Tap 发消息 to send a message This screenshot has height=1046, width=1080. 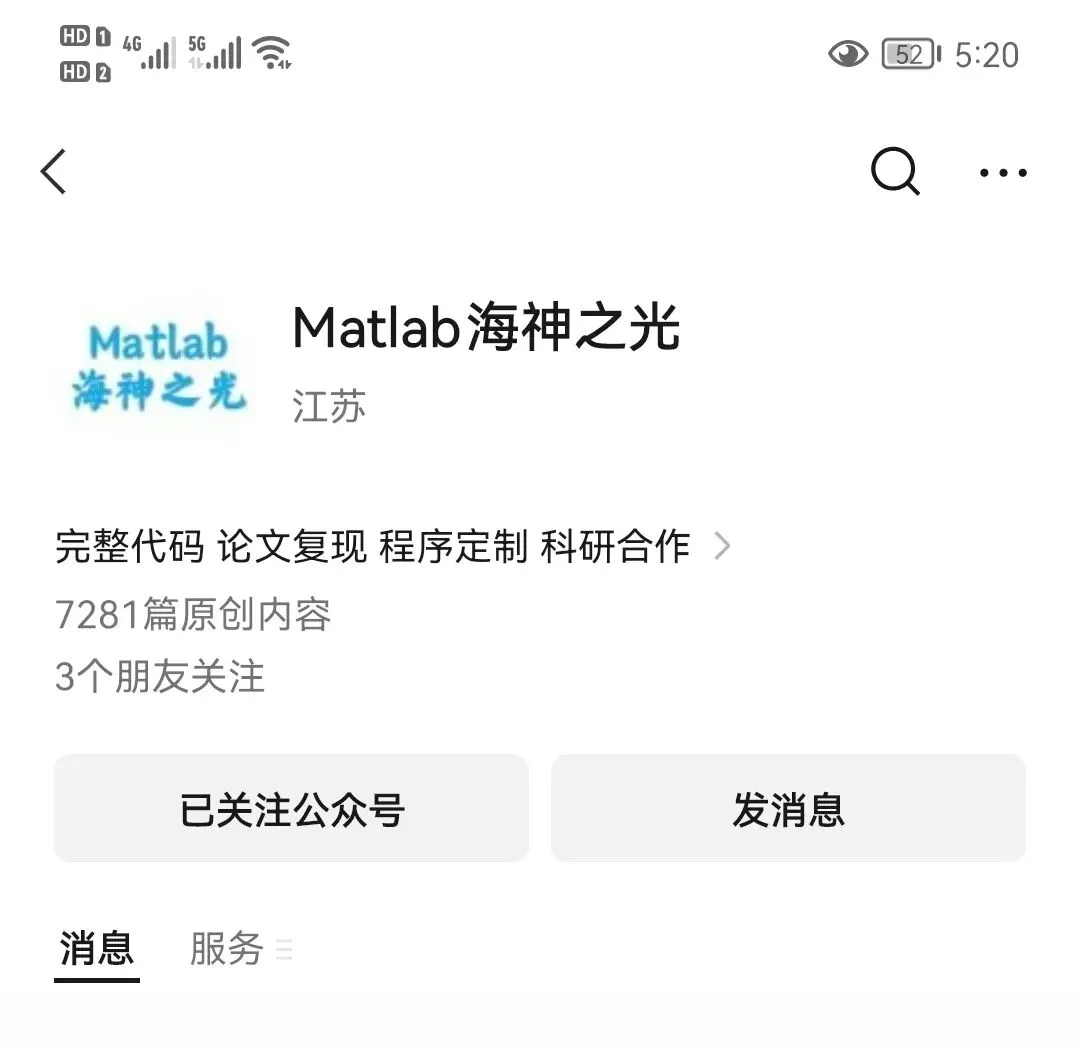pos(788,808)
